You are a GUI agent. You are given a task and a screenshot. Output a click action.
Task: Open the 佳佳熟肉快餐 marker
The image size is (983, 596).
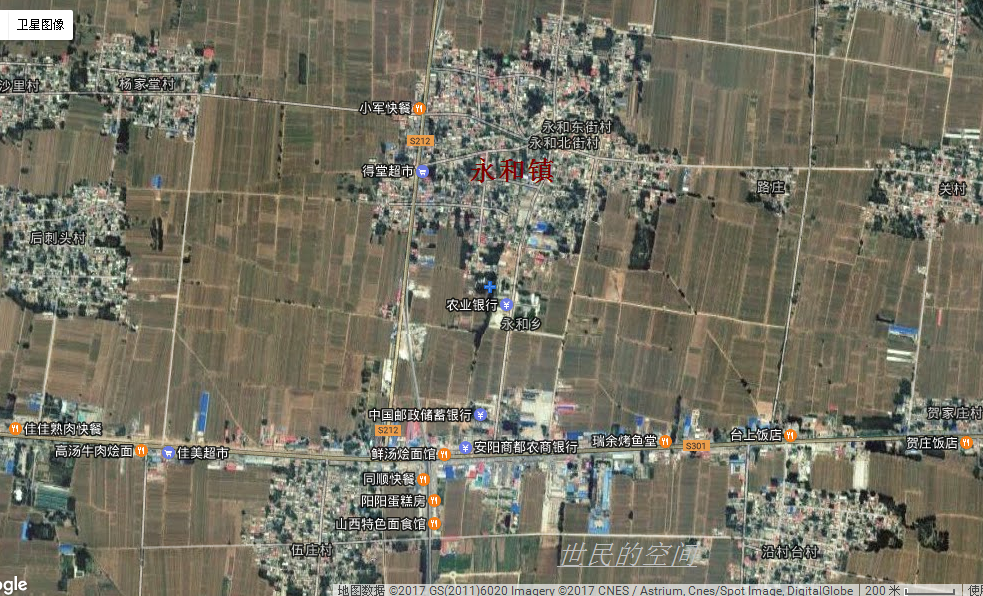(x=15, y=429)
